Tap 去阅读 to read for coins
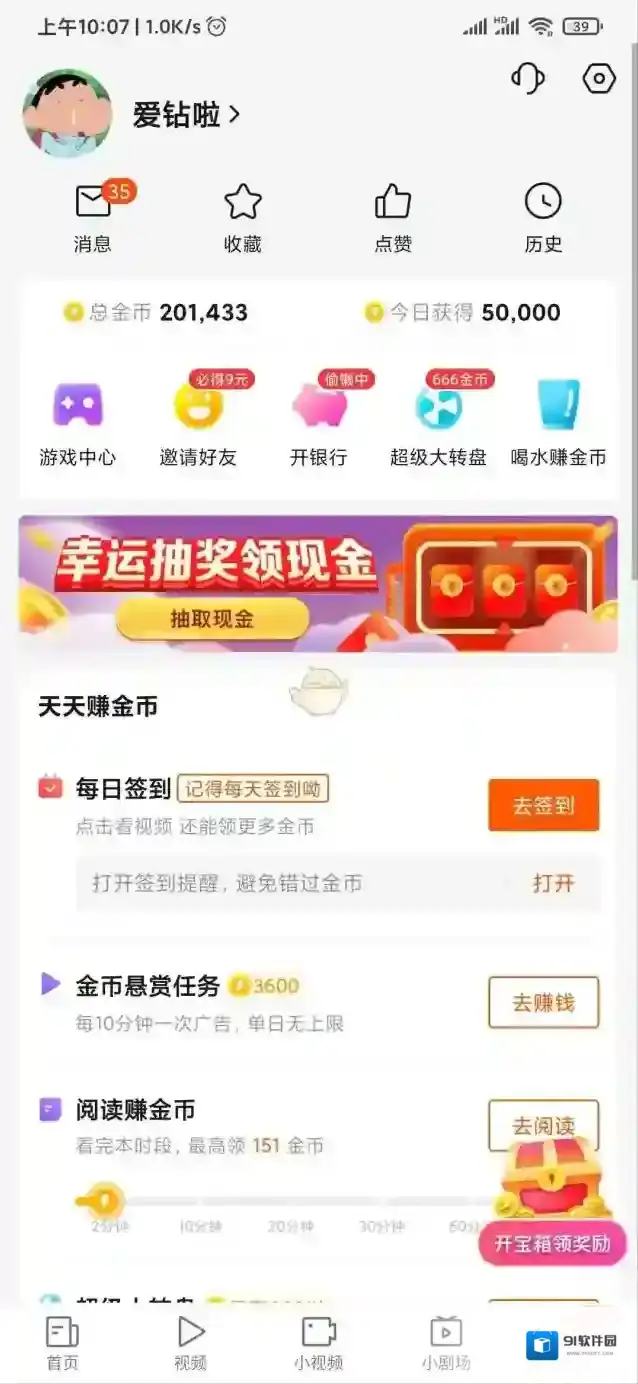The image size is (638, 1384). click(x=543, y=1125)
